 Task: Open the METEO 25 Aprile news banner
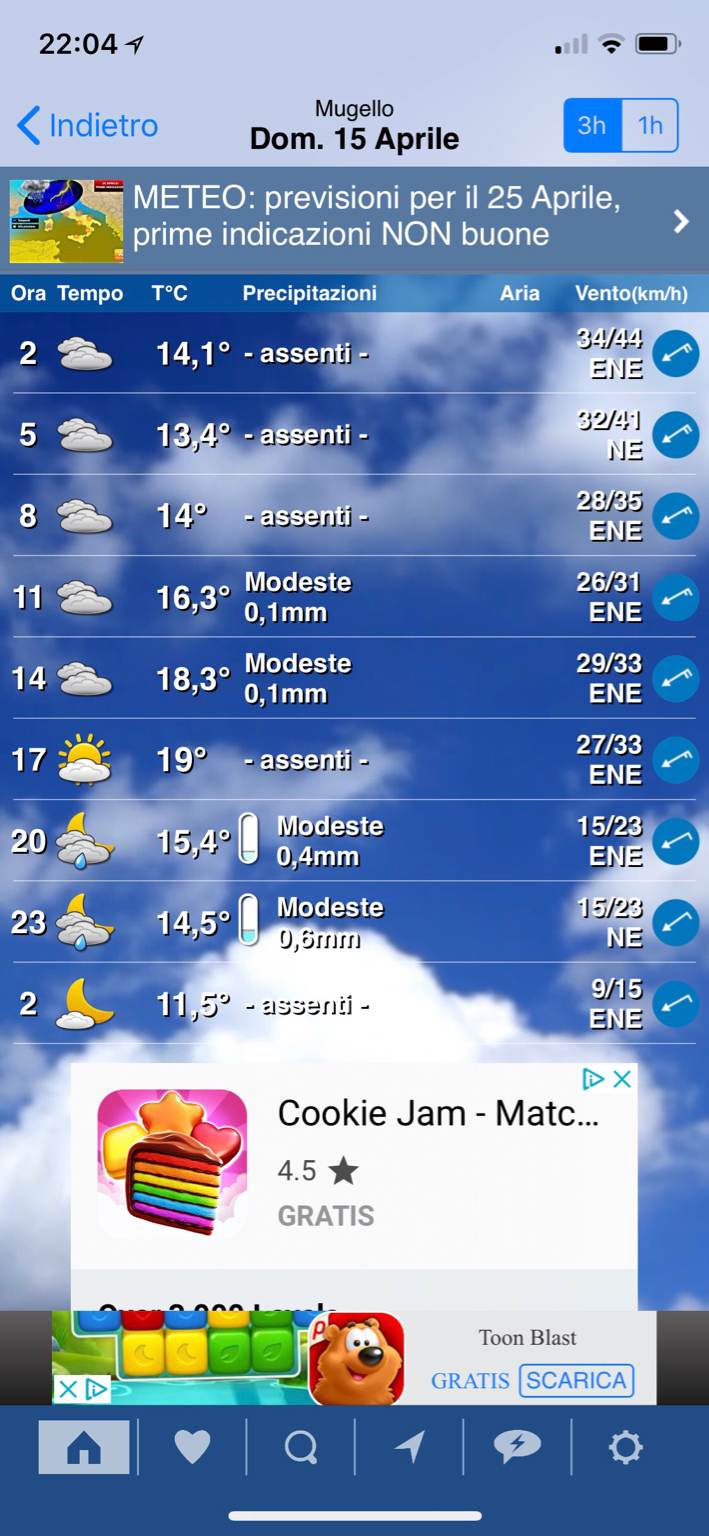click(354, 217)
